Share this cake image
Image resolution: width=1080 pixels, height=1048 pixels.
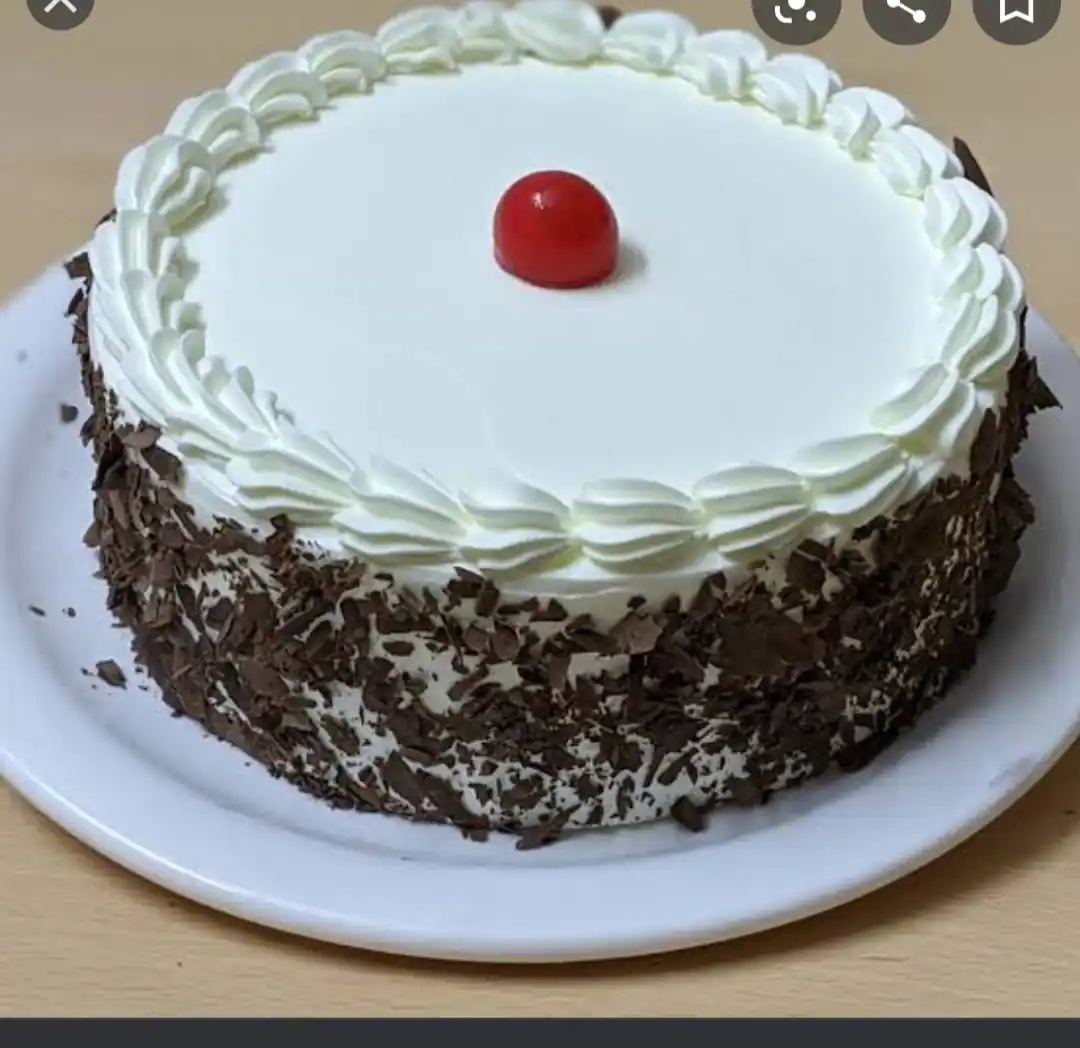(x=906, y=12)
